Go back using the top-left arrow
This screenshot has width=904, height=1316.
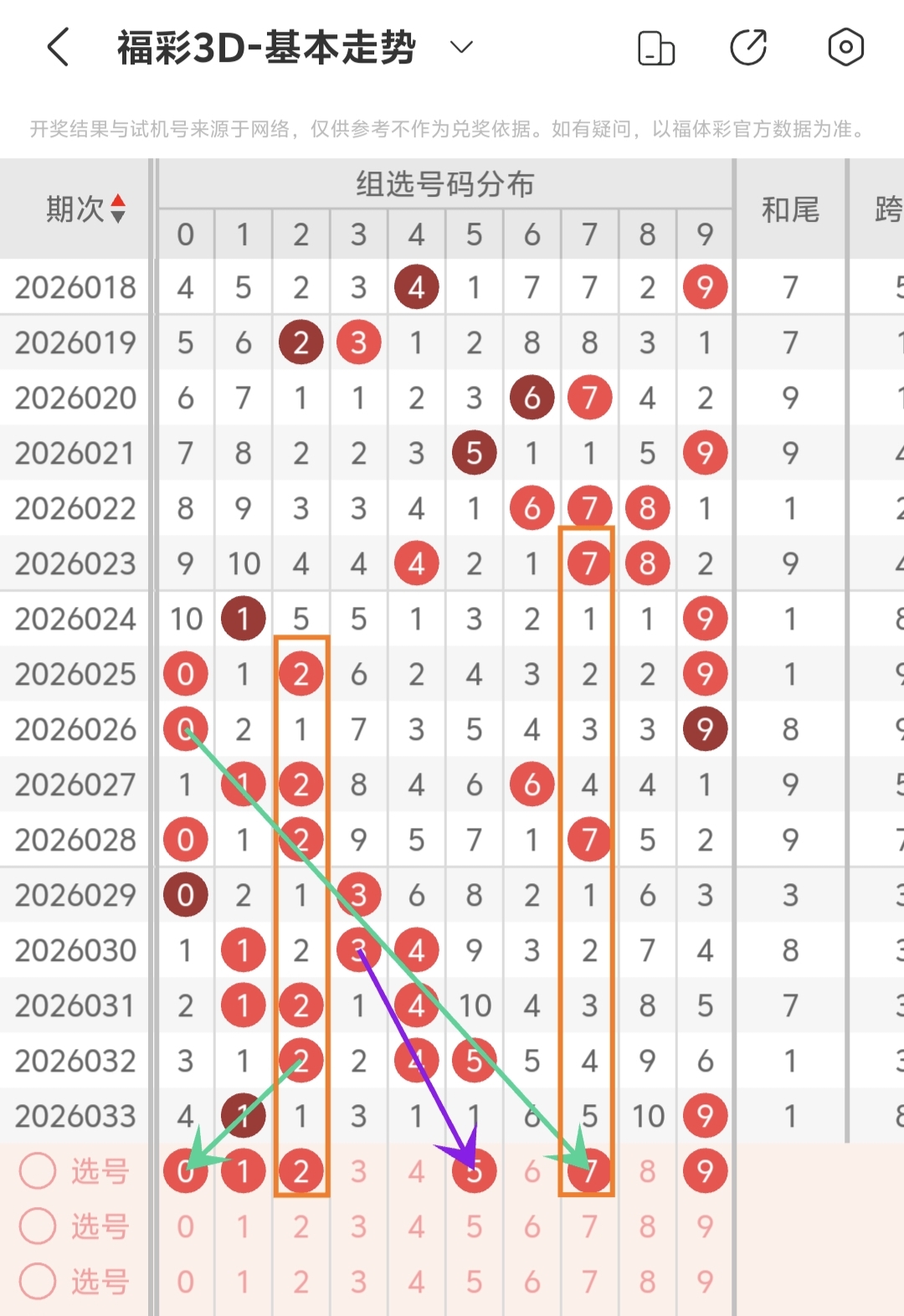pos(59,47)
